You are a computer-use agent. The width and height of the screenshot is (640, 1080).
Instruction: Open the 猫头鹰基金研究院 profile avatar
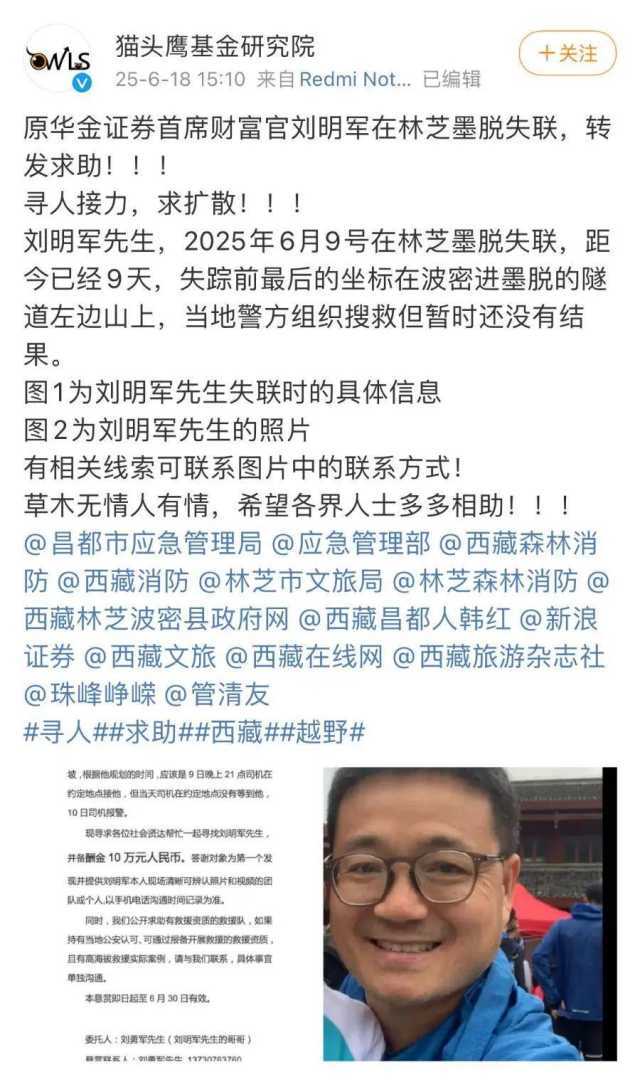[57, 59]
